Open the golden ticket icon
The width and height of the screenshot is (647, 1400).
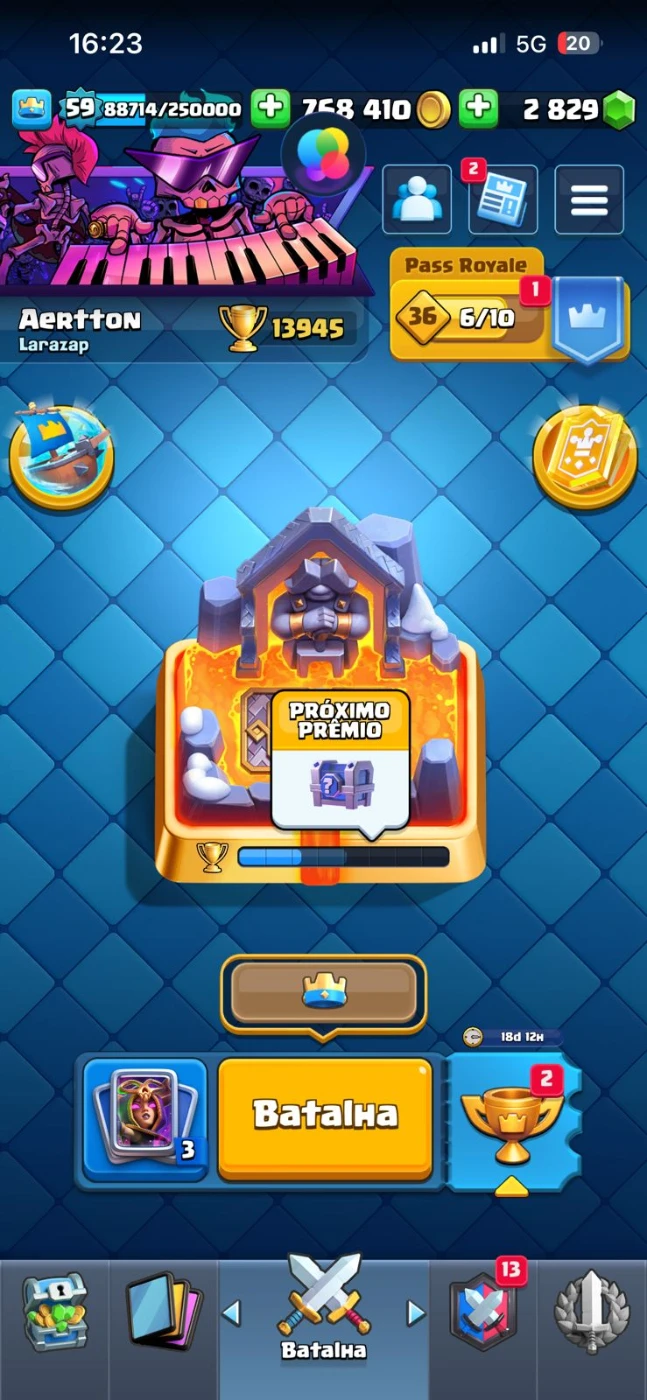pyautogui.click(x=585, y=455)
